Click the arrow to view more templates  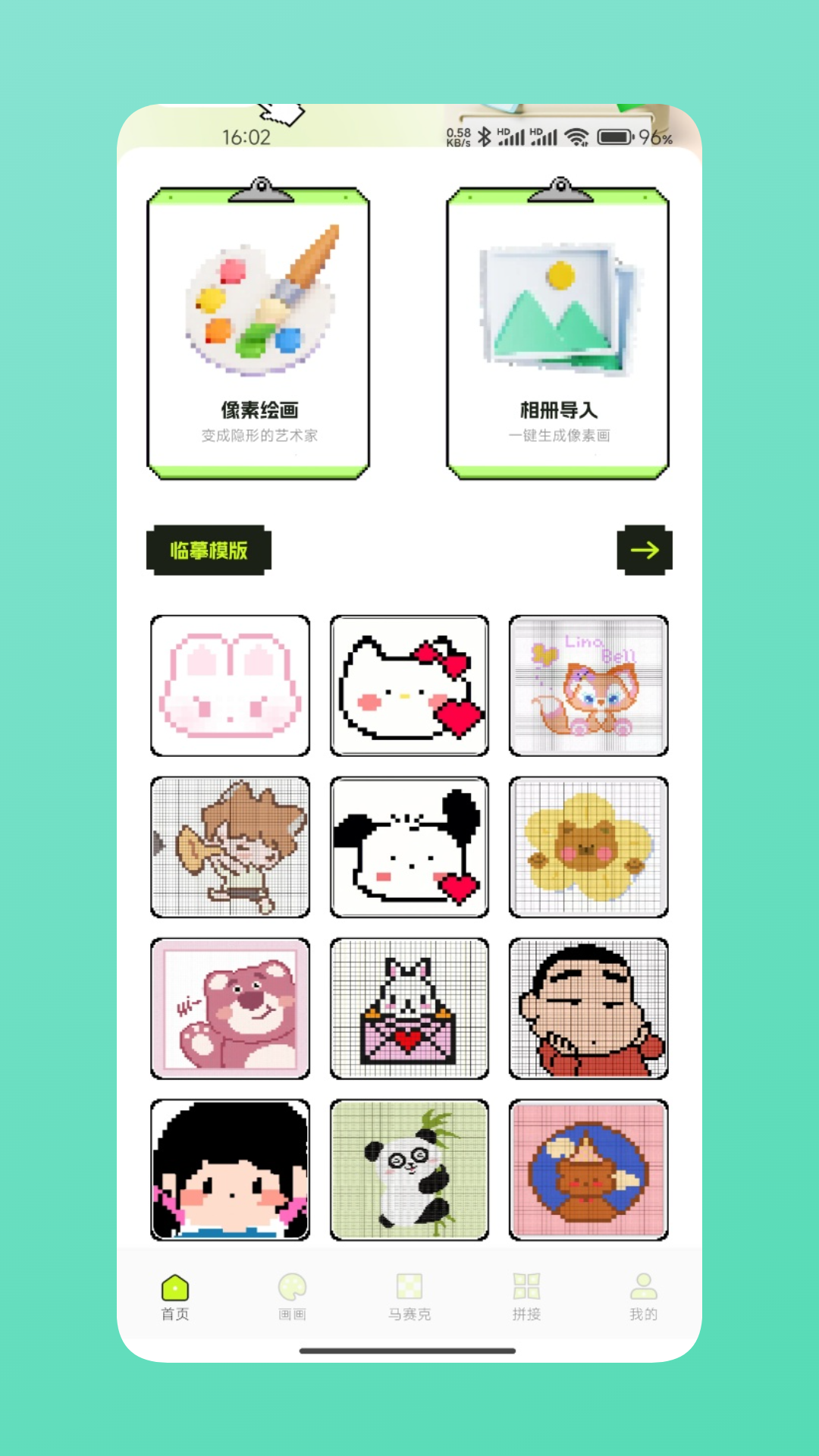click(644, 551)
